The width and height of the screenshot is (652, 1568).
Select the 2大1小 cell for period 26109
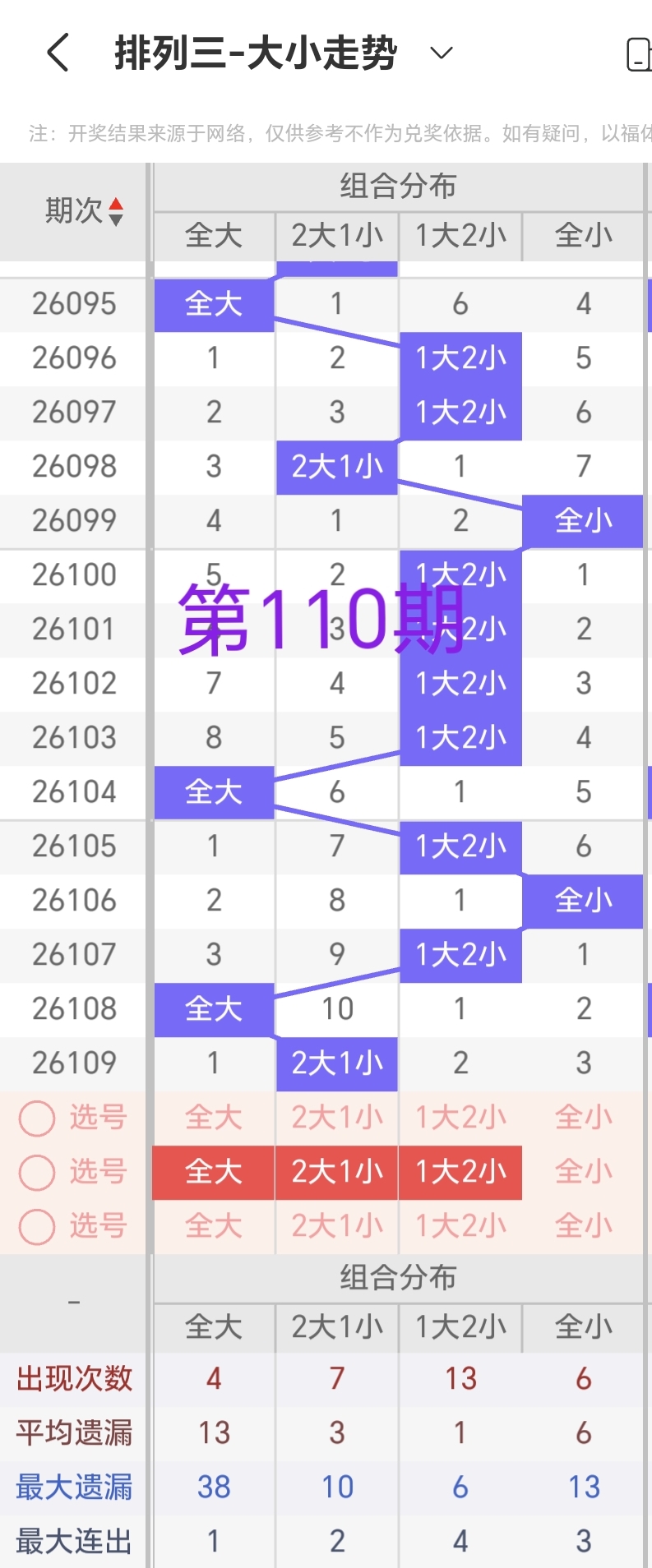pyautogui.click(x=336, y=1063)
